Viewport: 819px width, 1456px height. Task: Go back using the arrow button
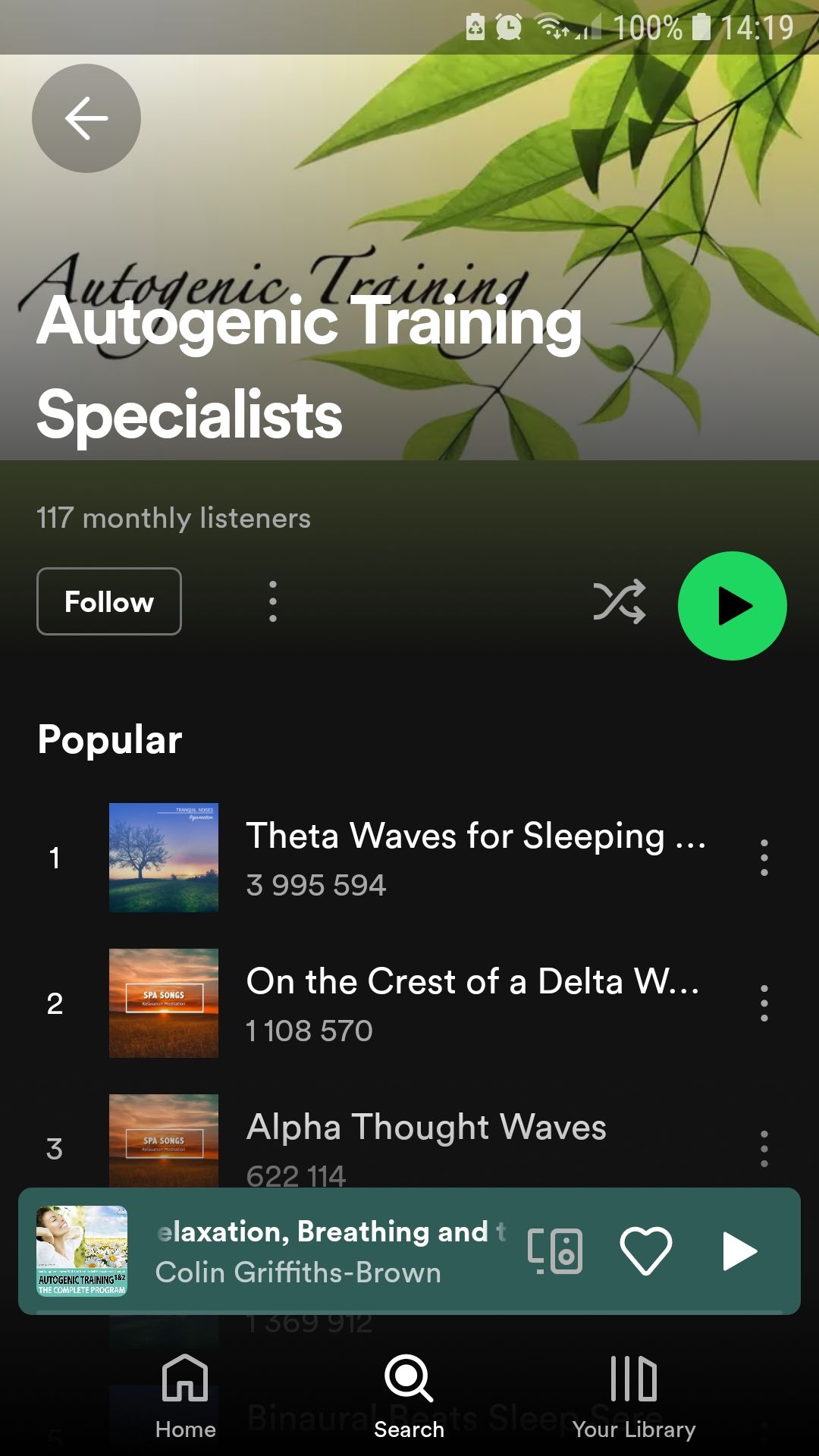tap(86, 118)
